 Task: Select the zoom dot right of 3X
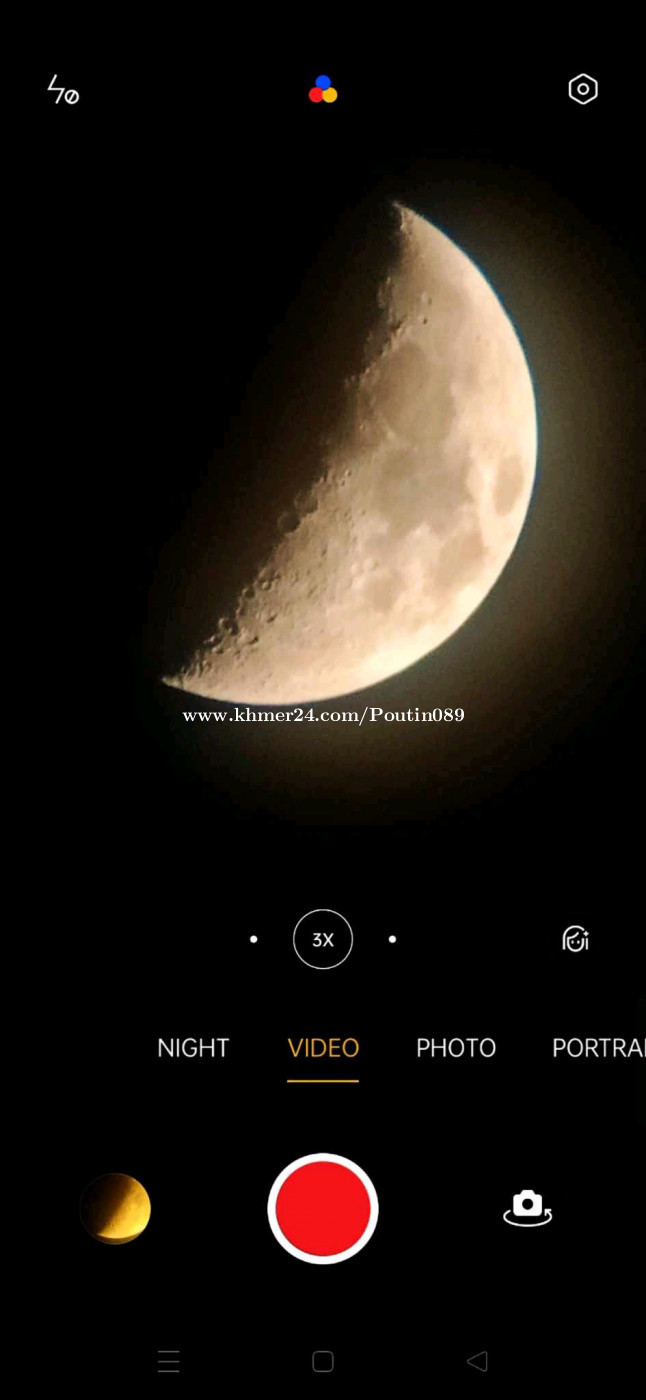[x=392, y=939]
